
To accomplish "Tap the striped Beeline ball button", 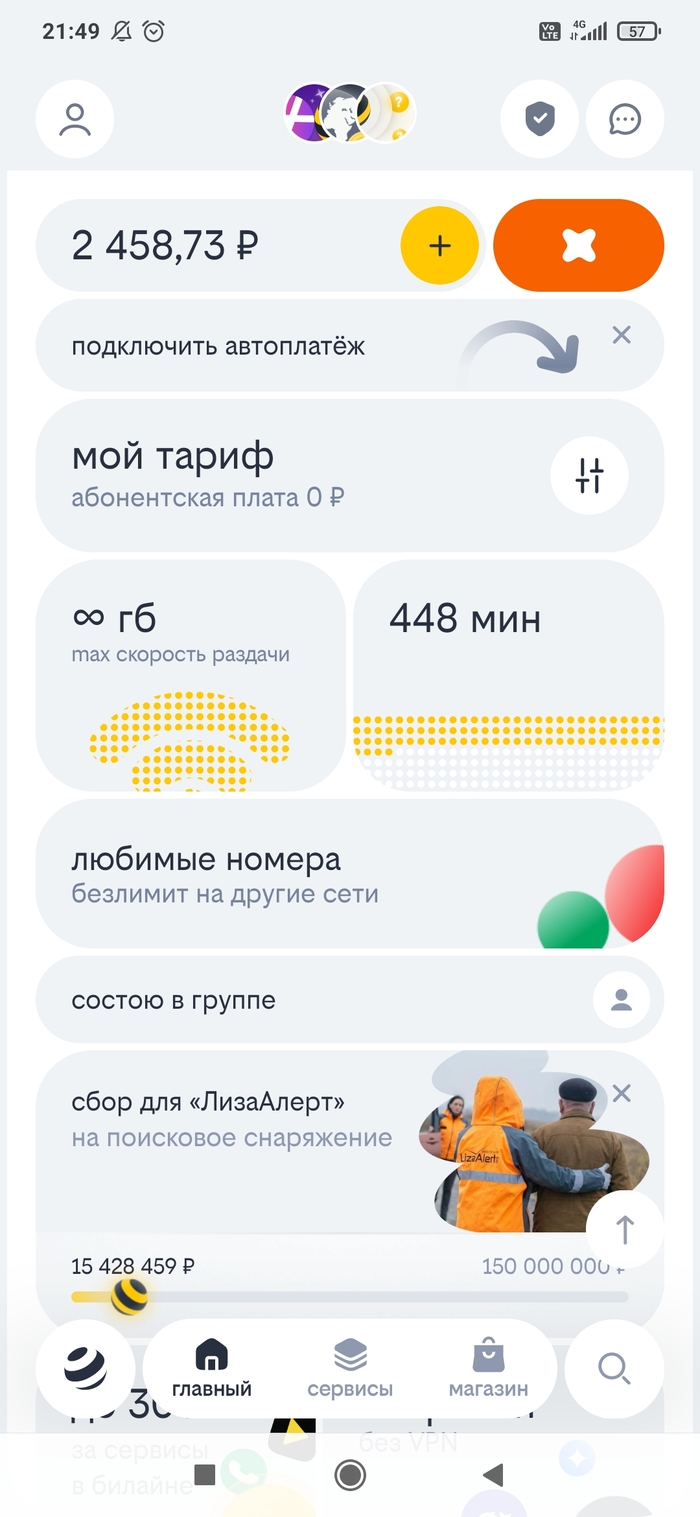I will (x=85, y=1368).
